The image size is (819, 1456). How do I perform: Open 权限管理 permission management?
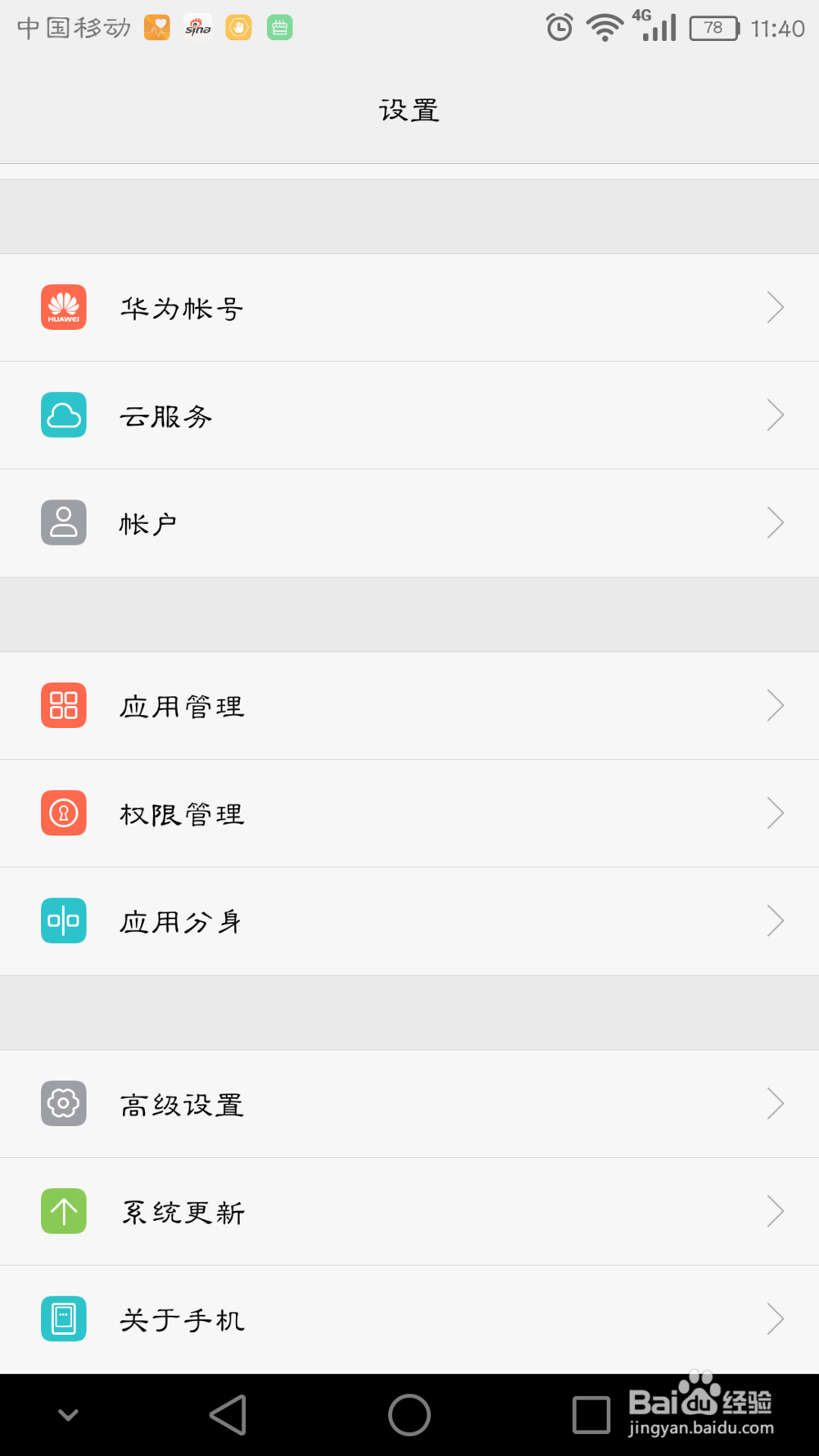409,814
